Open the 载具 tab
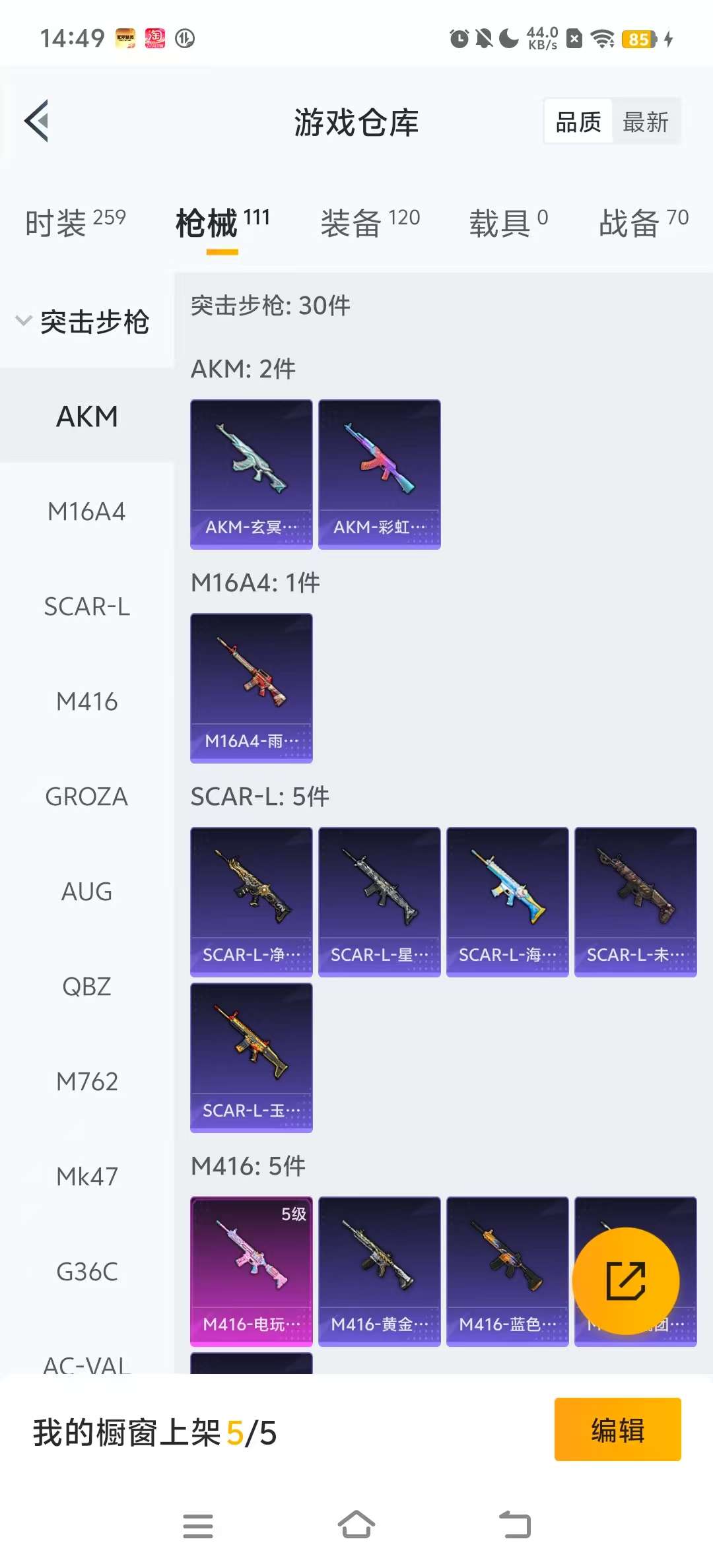 [x=508, y=222]
